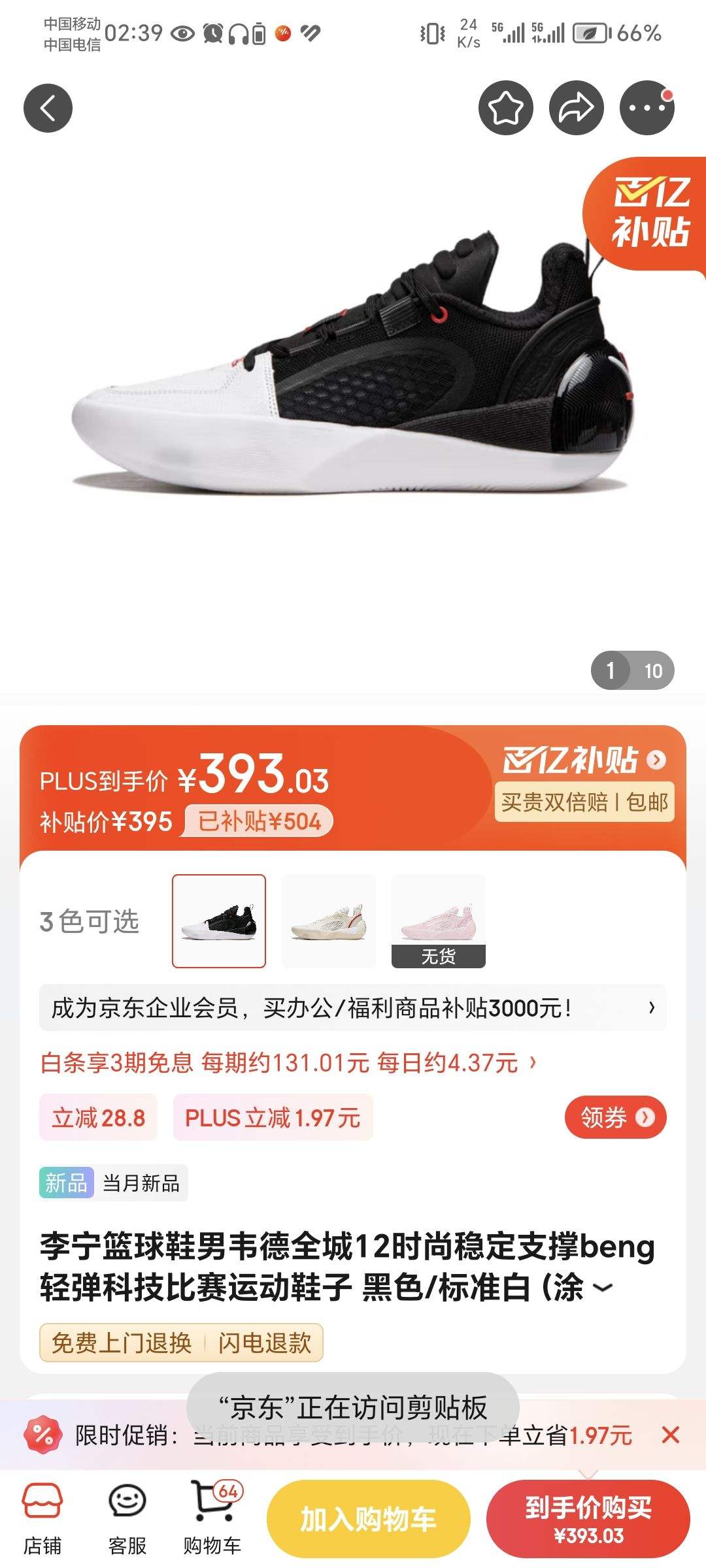View 白条 3期免息 installment details
706x1568 pixels.
pos(288,1063)
